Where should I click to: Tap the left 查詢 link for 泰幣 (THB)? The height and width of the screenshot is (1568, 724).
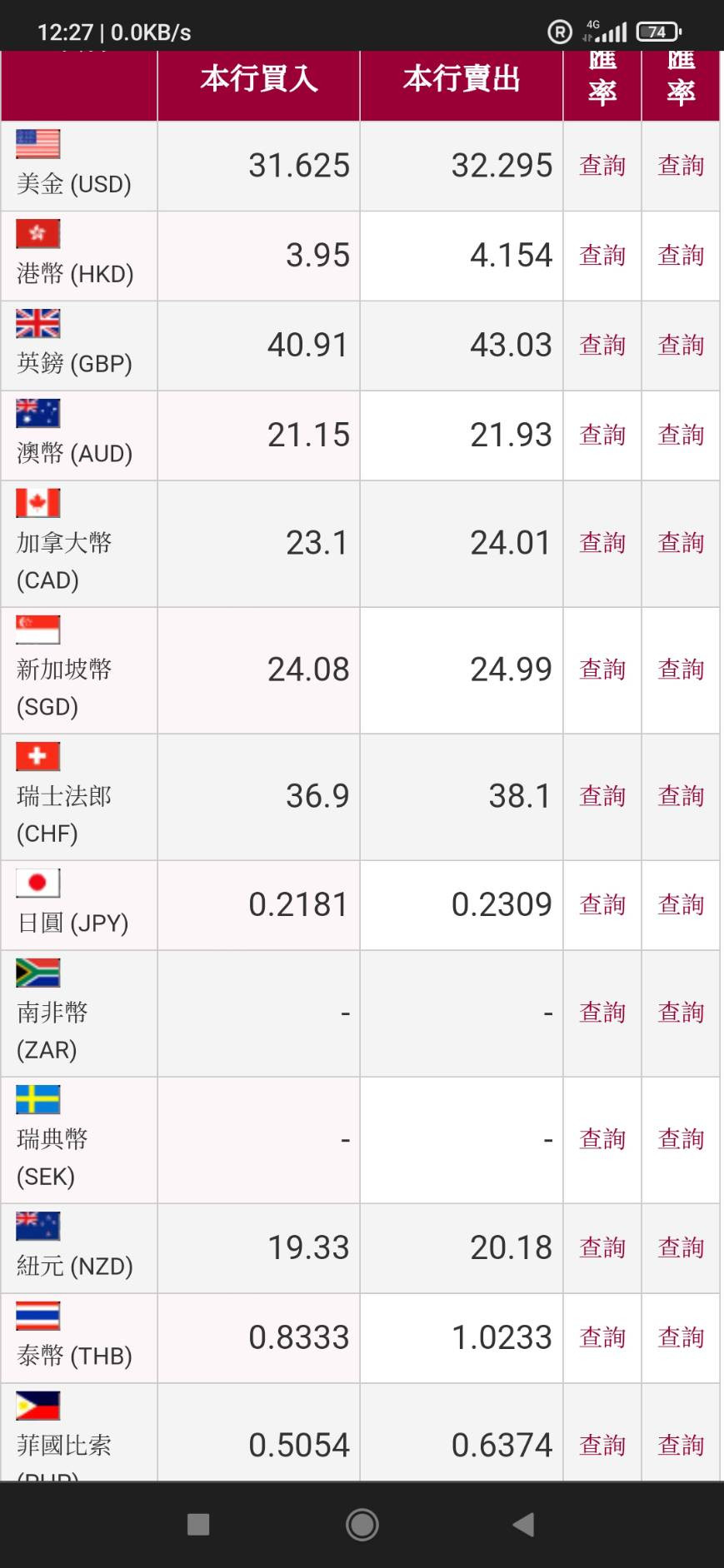pos(602,1338)
